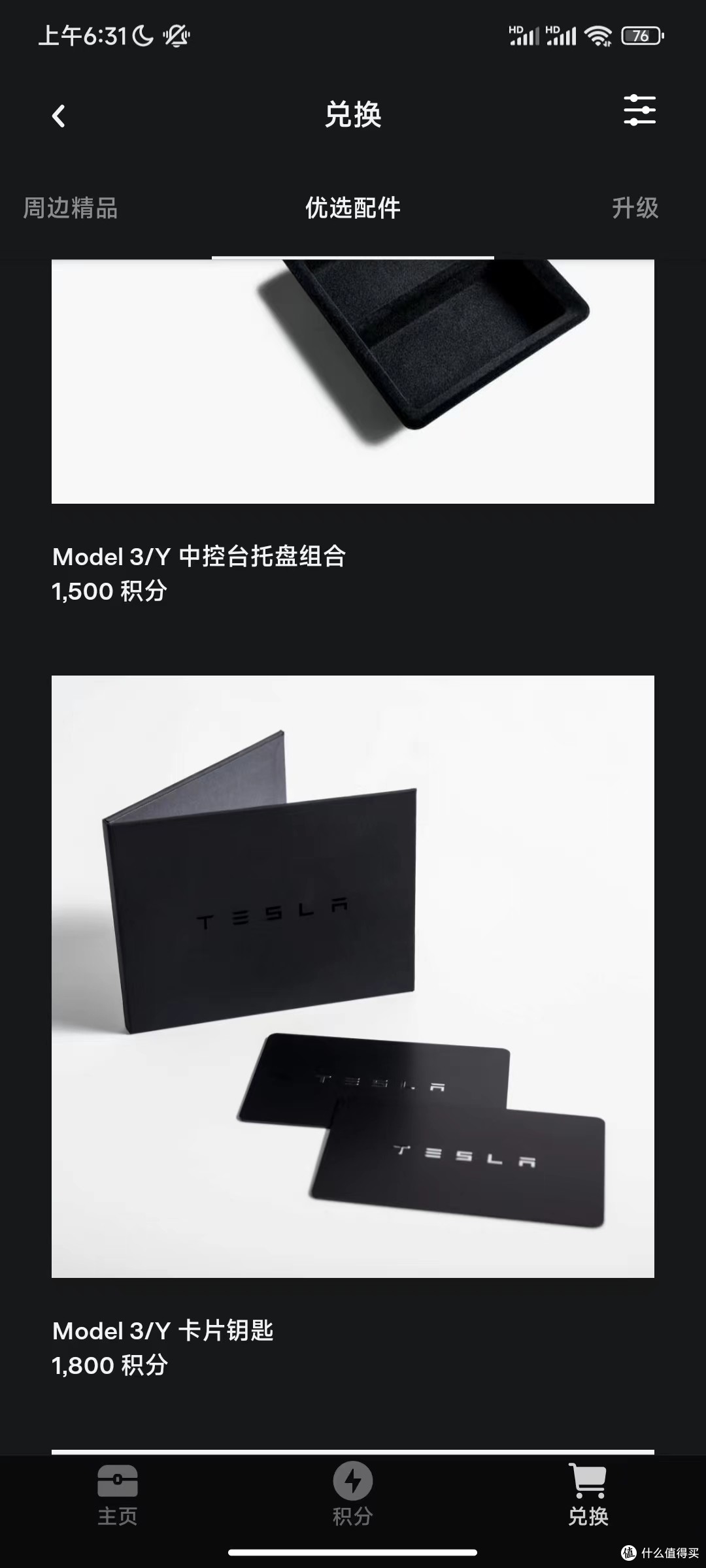
Task: Select the 优选配件 tab
Action: coord(353,208)
